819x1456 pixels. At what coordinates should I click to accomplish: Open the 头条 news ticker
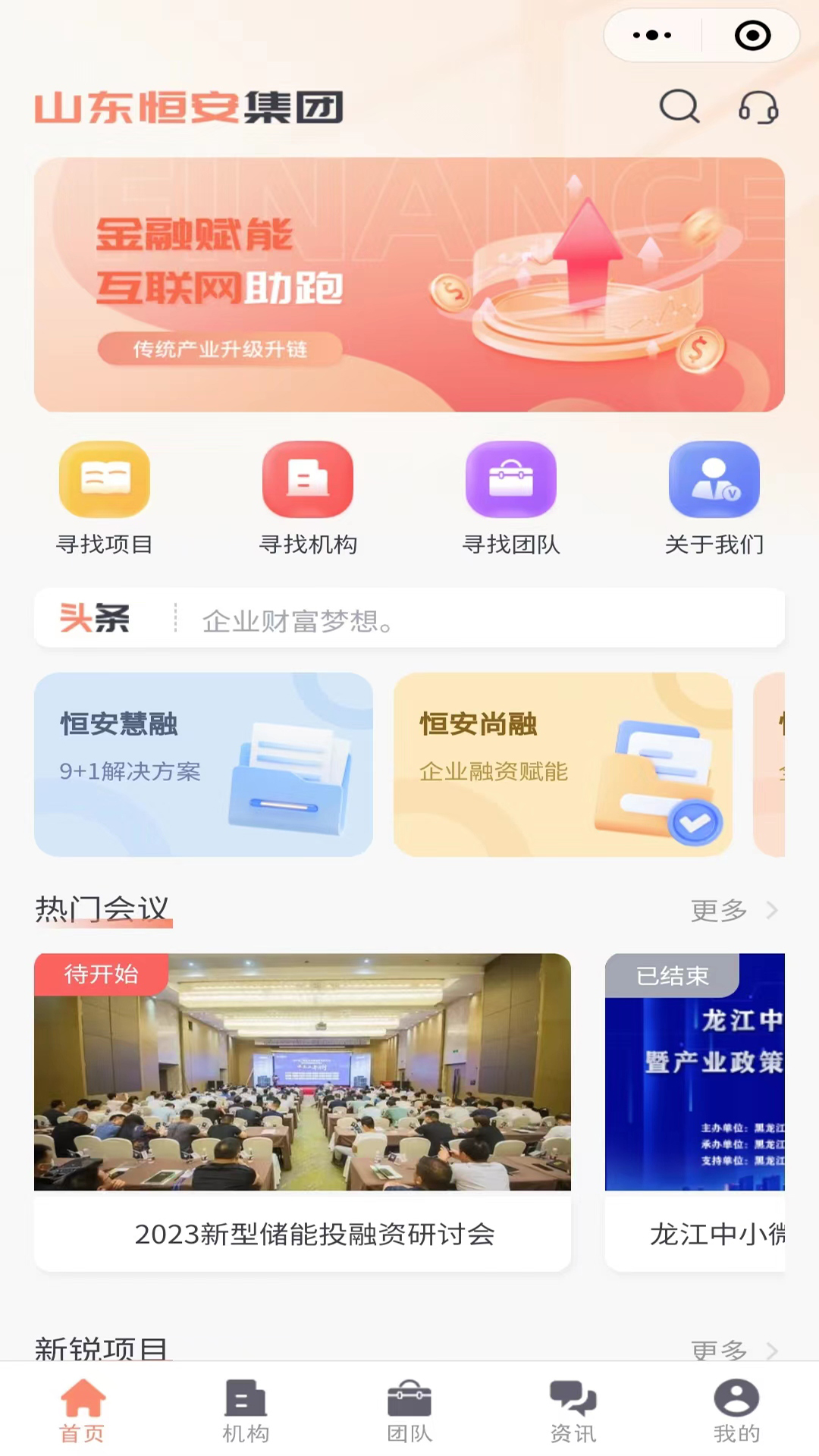(x=409, y=618)
